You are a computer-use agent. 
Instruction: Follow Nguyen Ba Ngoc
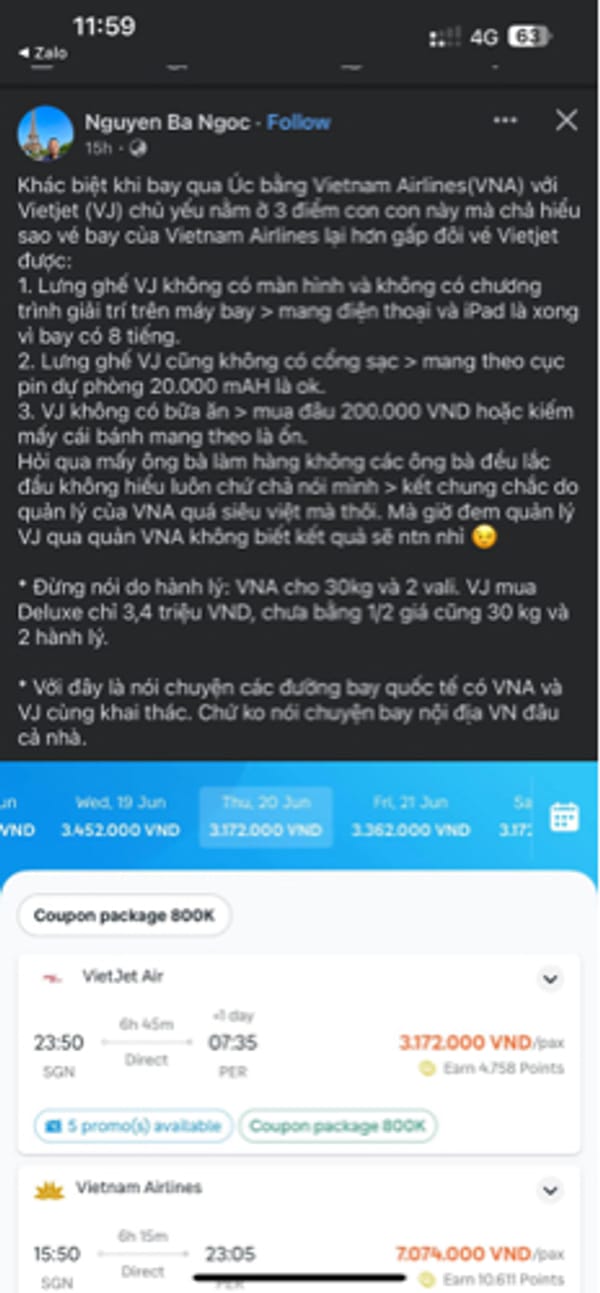pyautogui.click(x=298, y=122)
